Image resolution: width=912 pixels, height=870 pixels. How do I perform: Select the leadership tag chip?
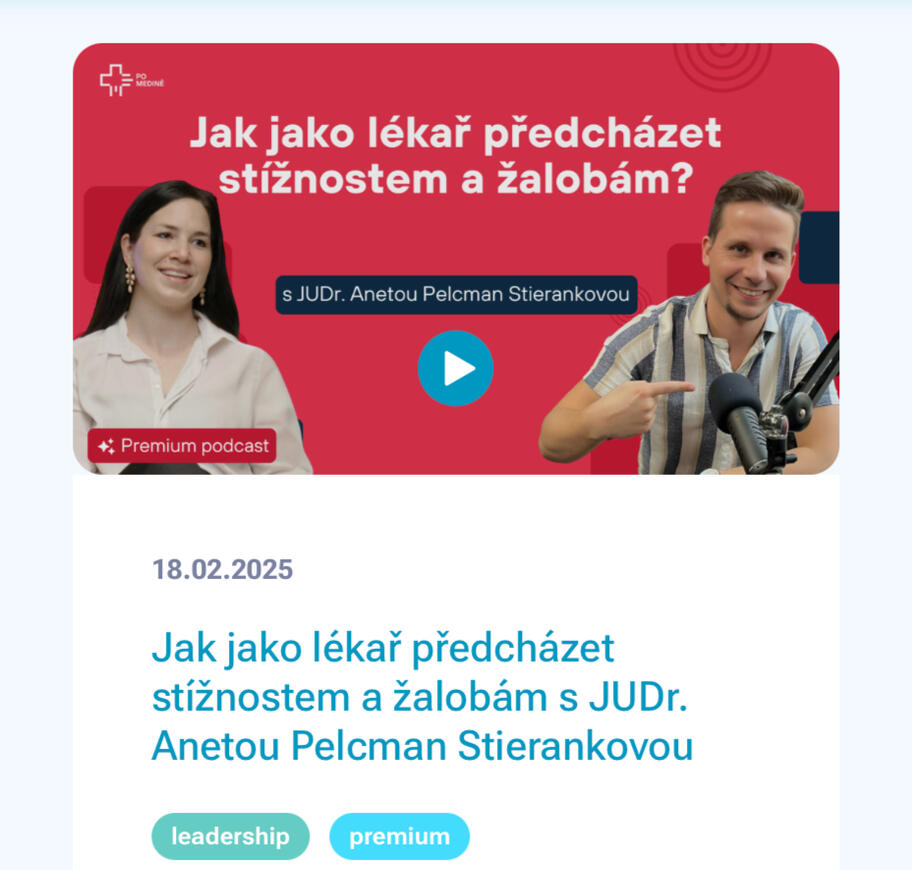pyautogui.click(x=230, y=836)
